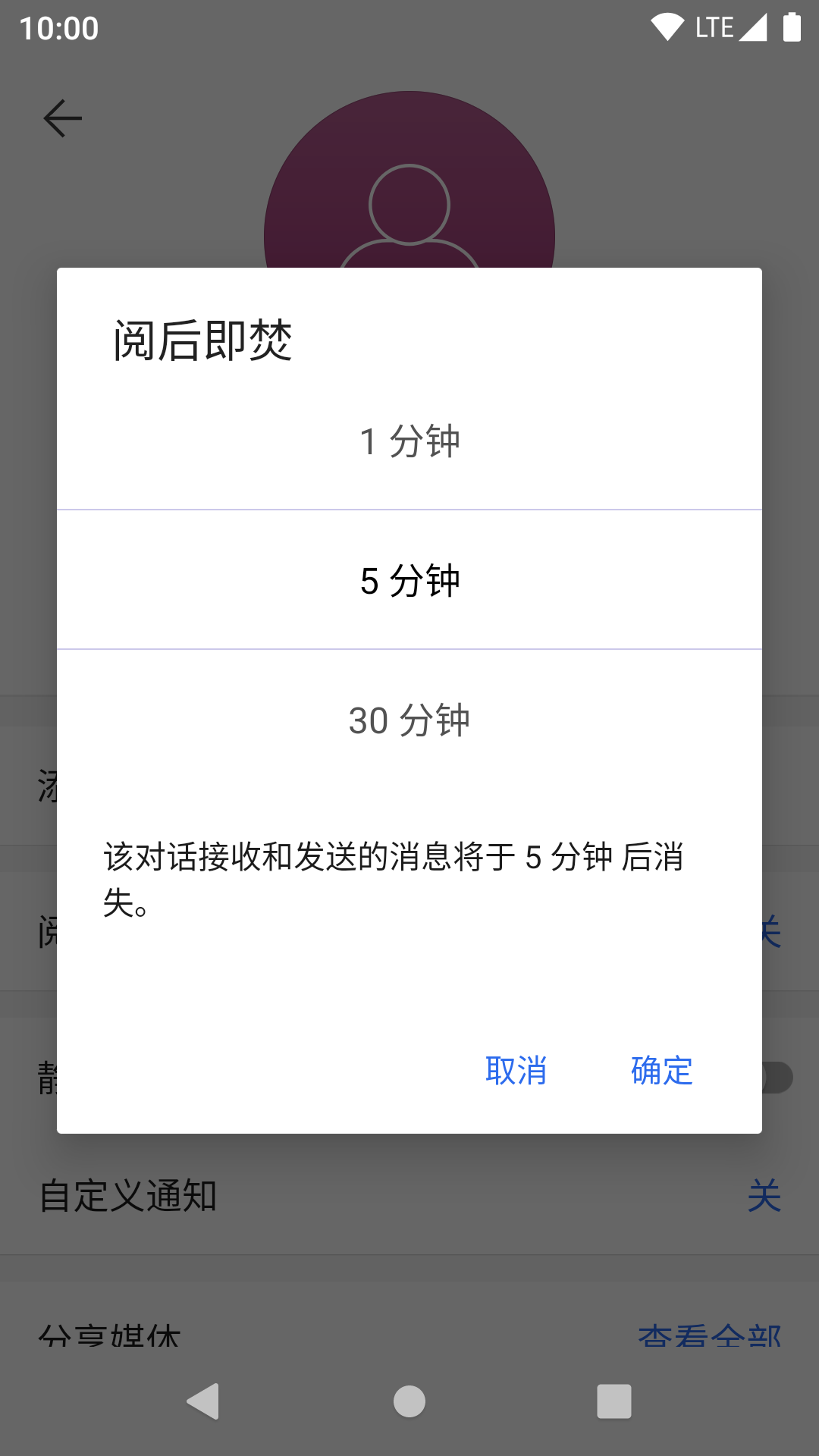
Task: Tap 关 next to 自定义通知
Action: coord(765,1197)
